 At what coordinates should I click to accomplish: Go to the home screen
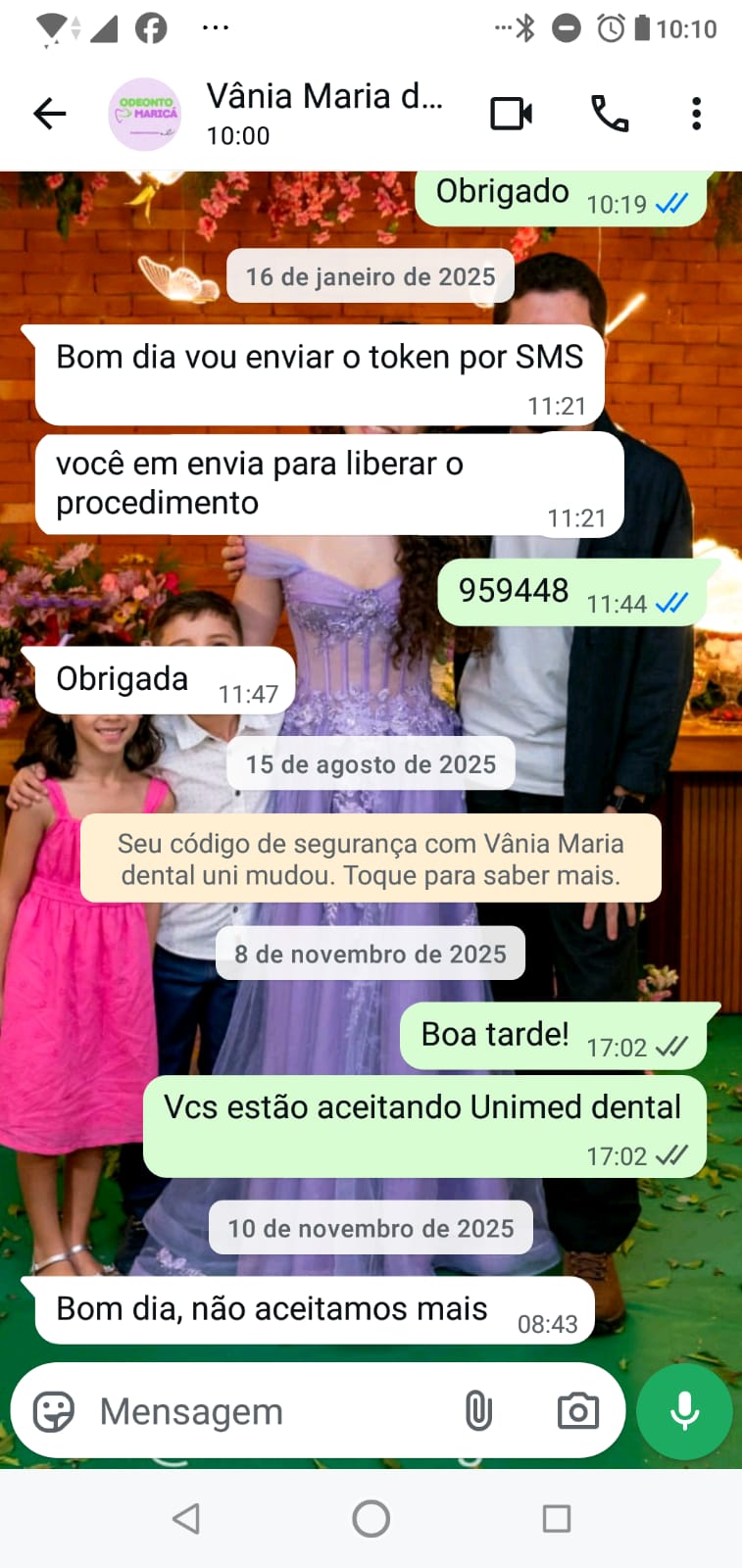pyautogui.click(x=371, y=1519)
